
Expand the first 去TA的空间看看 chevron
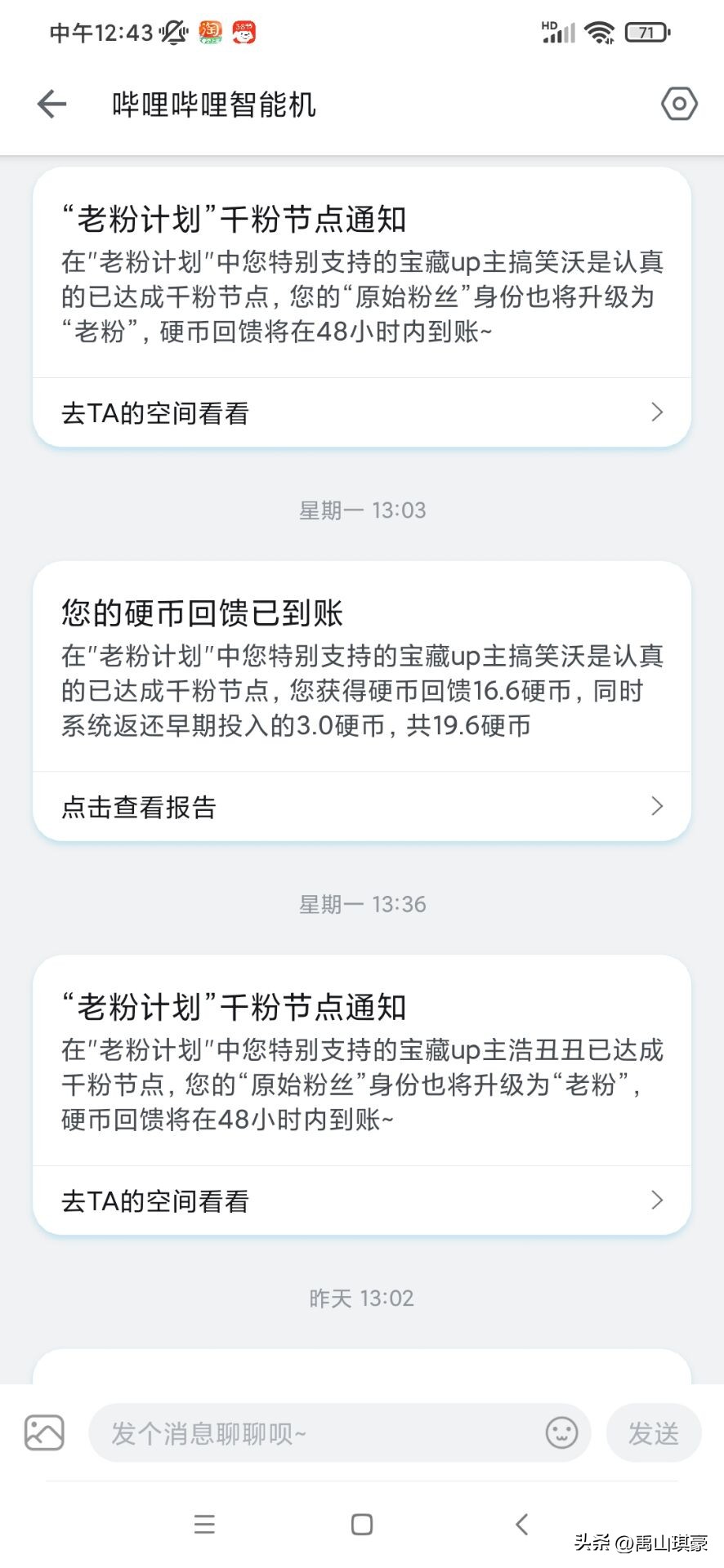click(x=656, y=412)
